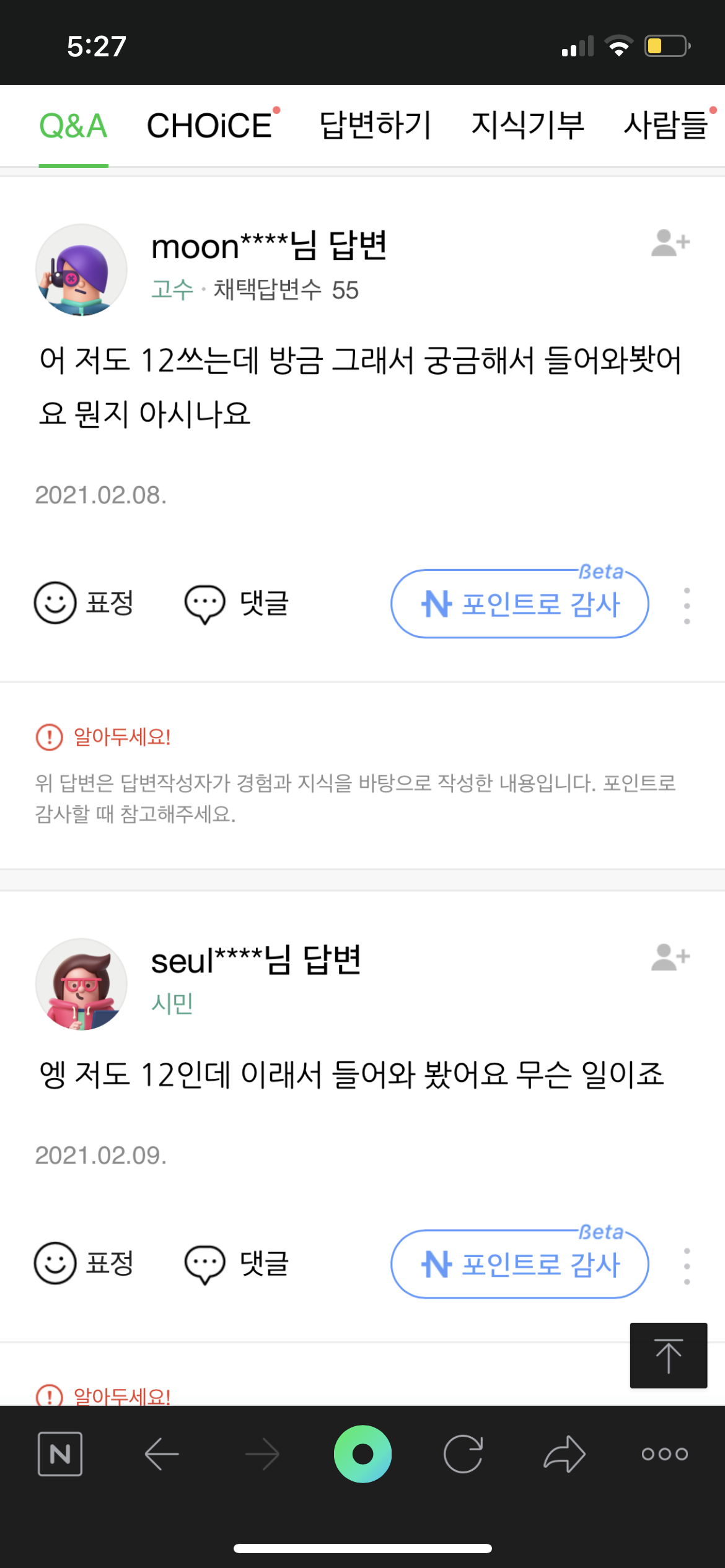React with 표정 on moon**** answer
Viewport: 725px width, 1568px height.
[x=84, y=603]
